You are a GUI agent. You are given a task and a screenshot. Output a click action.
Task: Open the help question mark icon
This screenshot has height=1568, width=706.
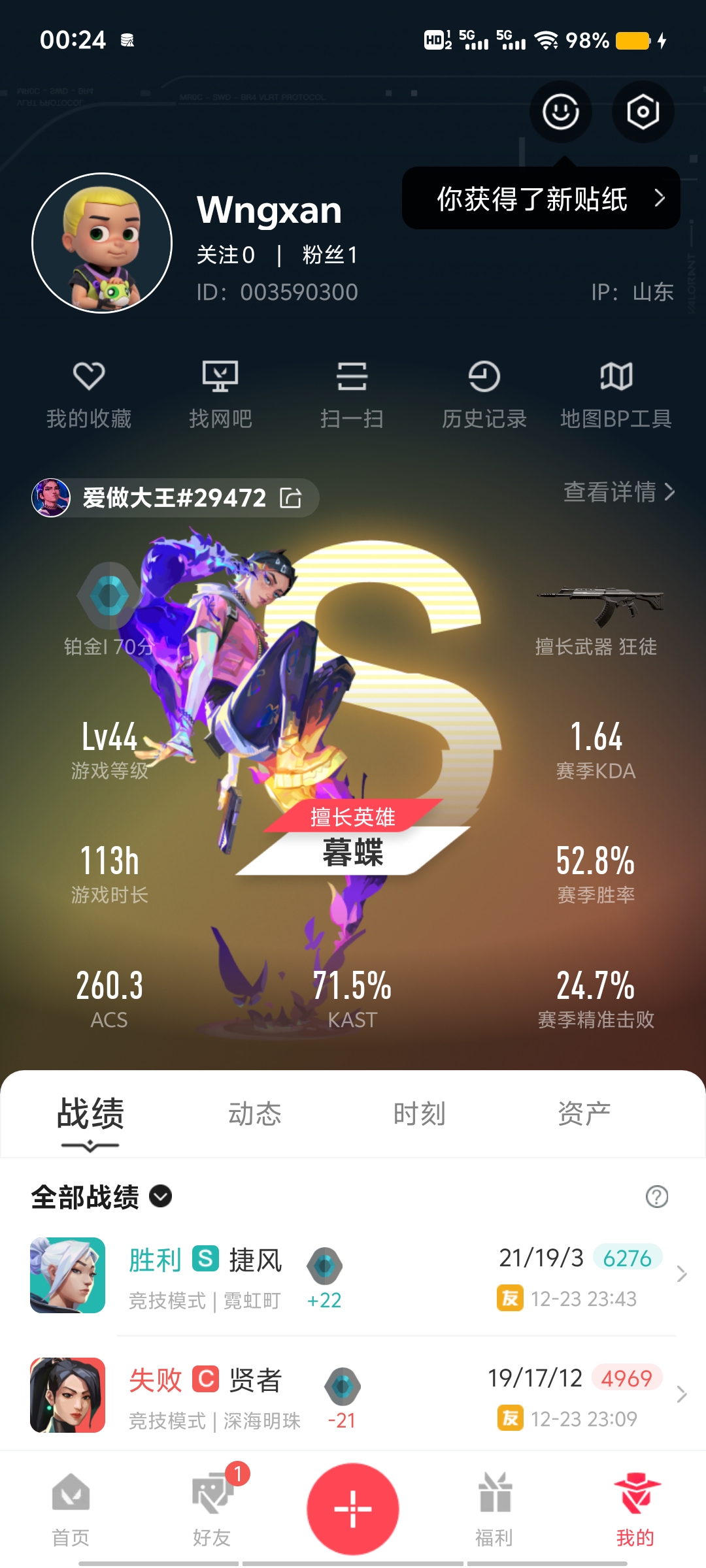click(656, 1197)
